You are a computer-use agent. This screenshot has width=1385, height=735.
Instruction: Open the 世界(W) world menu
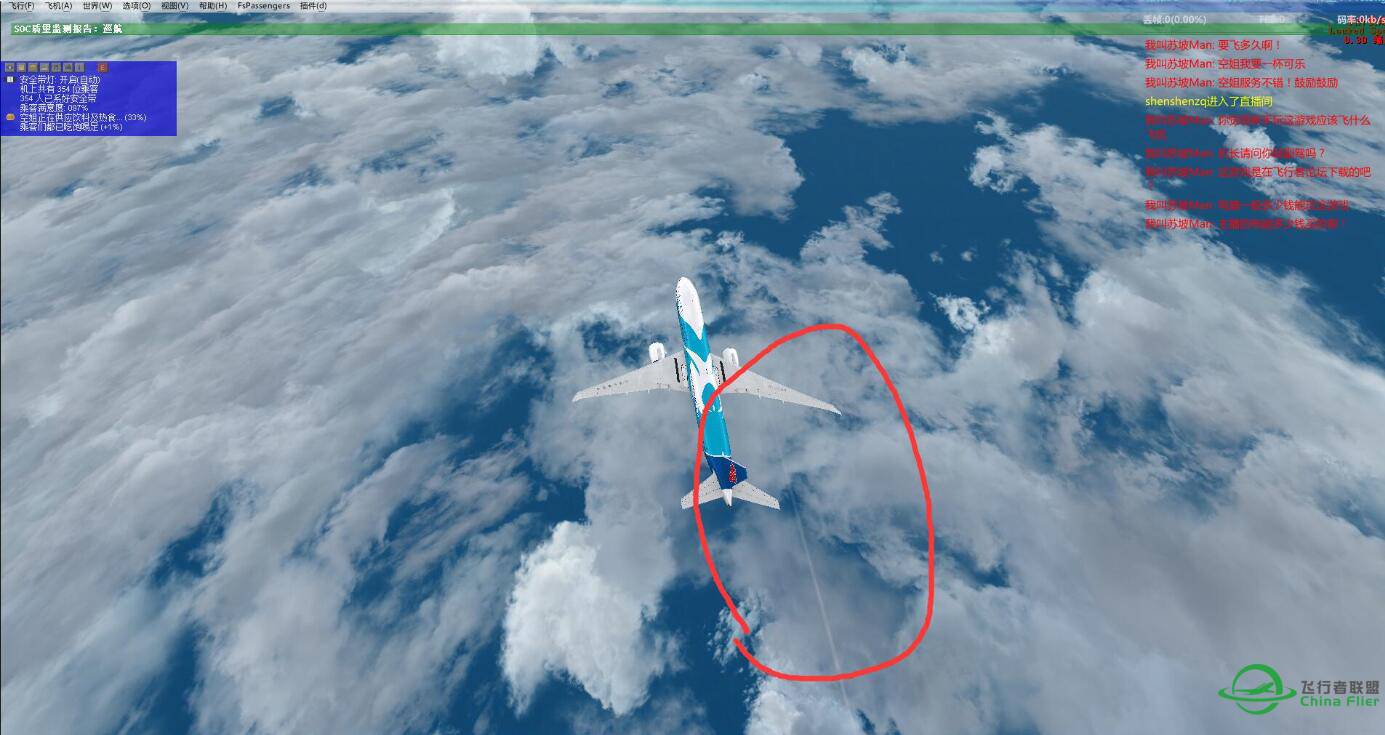pos(97,5)
